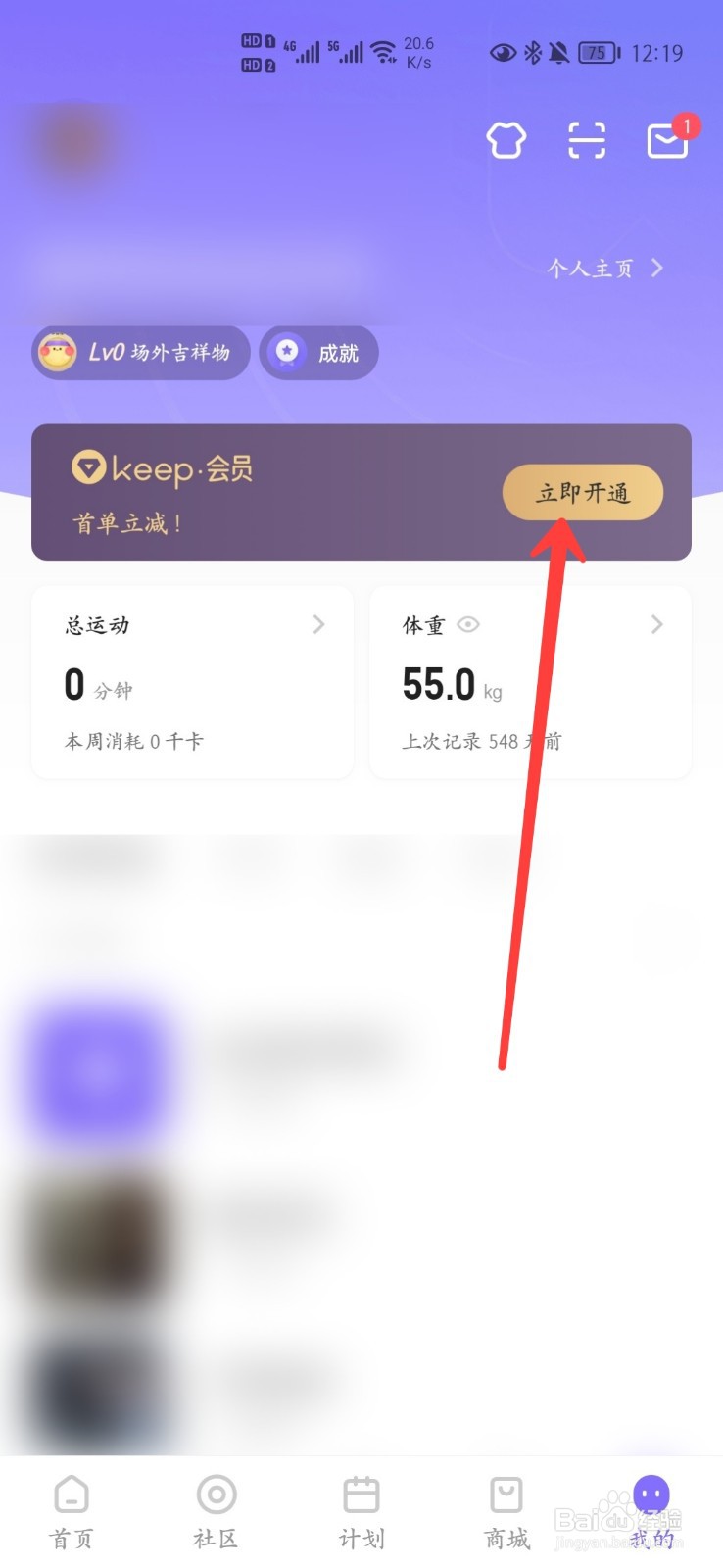723x1568 pixels.
Task: Tap the Lv0 场外吉祥物 mascot icon
Action: [61, 352]
